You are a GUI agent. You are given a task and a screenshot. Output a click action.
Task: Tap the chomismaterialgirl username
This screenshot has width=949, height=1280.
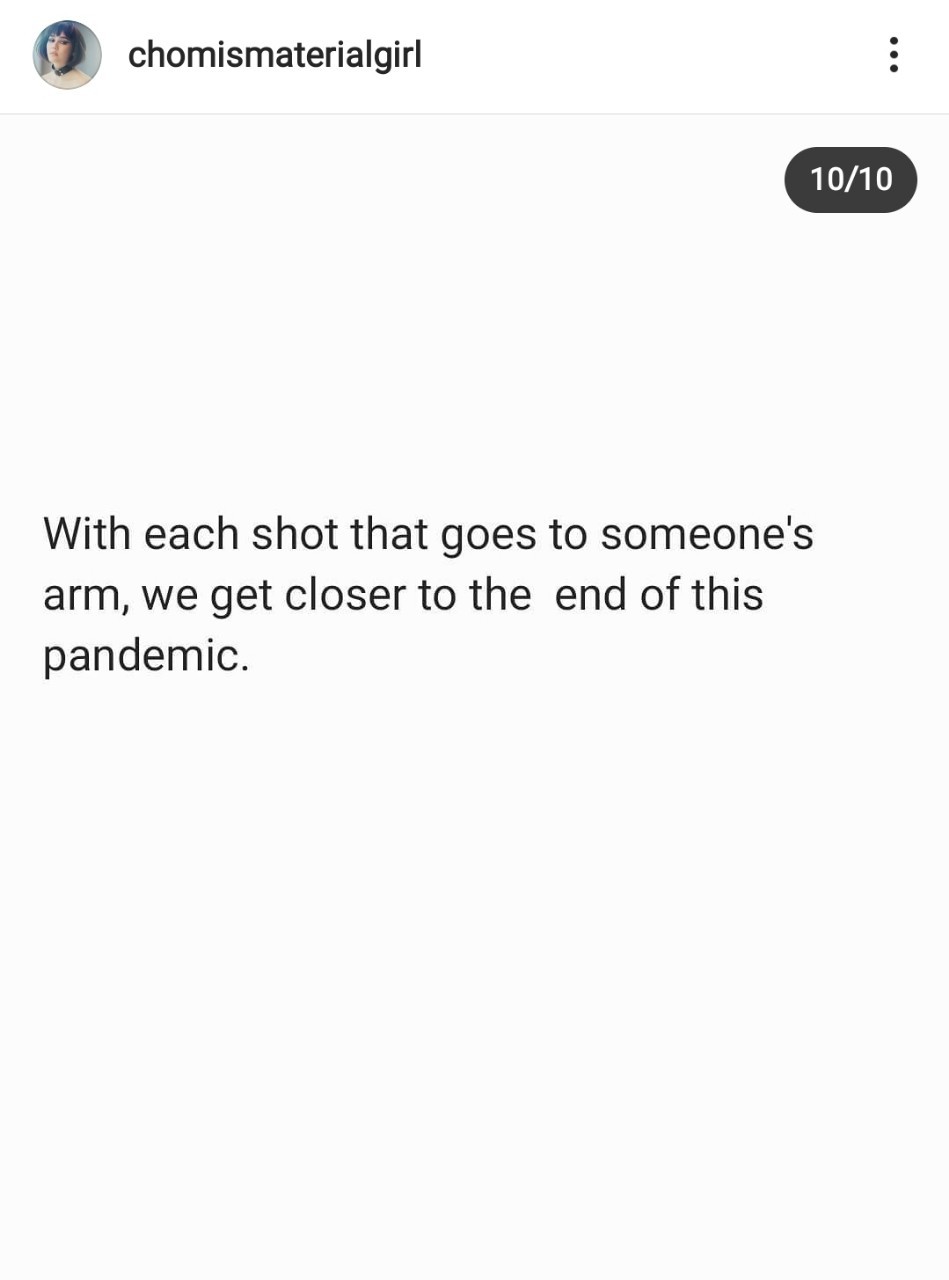tap(275, 55)
